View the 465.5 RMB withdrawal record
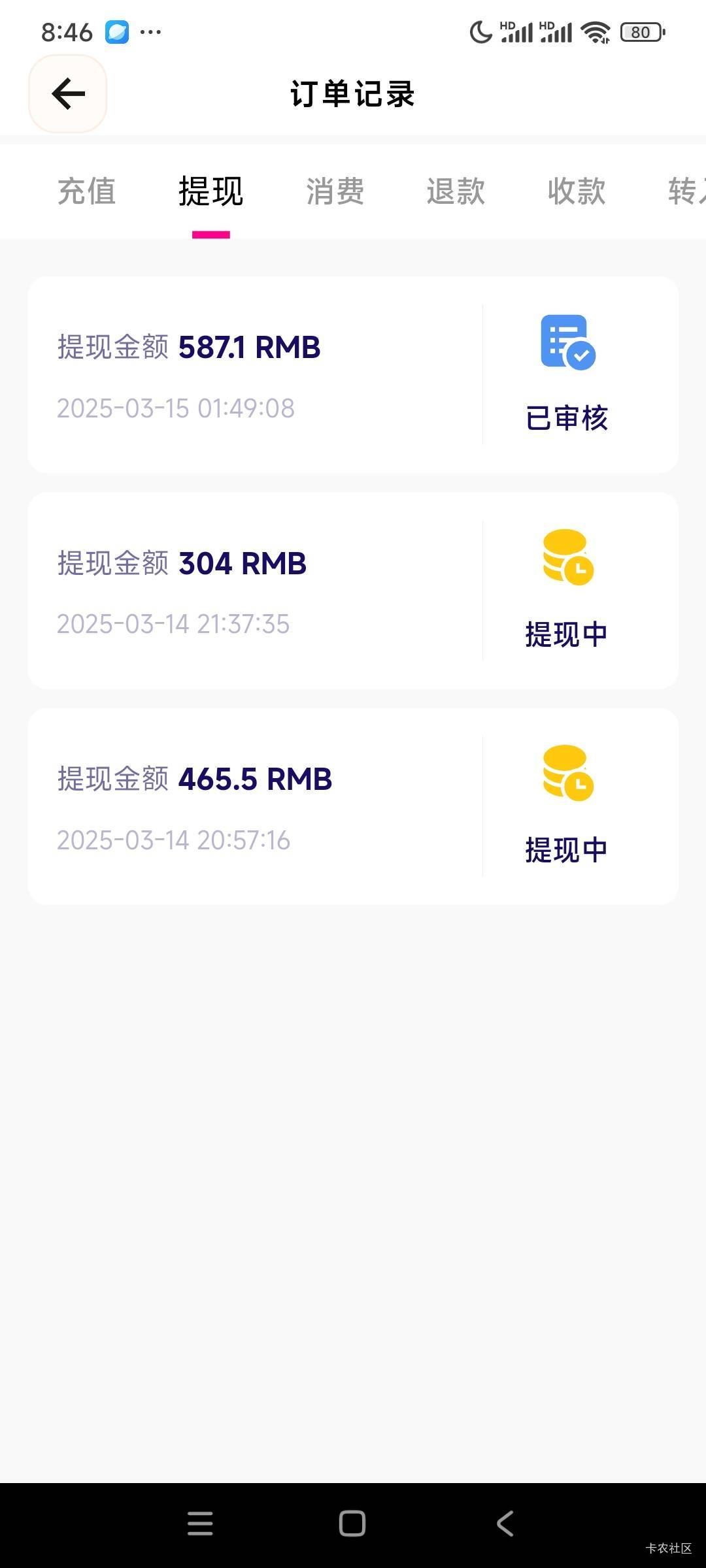The width and height of the screenshot is (706, 1568). point(353,806)
